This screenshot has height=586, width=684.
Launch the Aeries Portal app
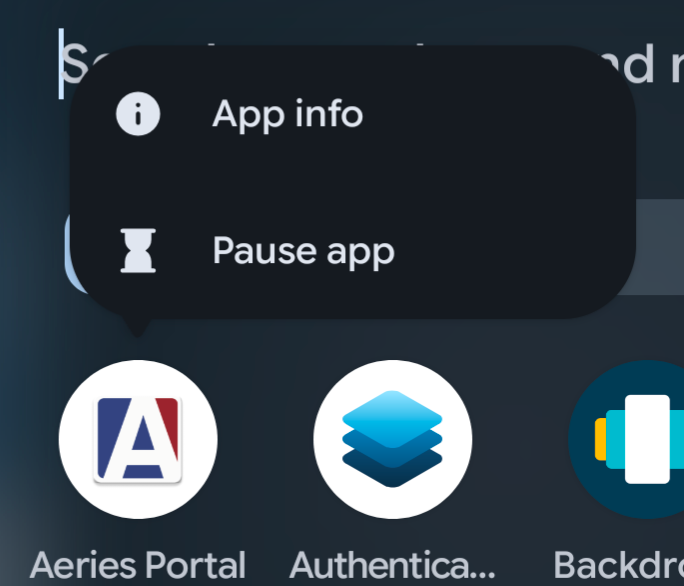[138, 439]
